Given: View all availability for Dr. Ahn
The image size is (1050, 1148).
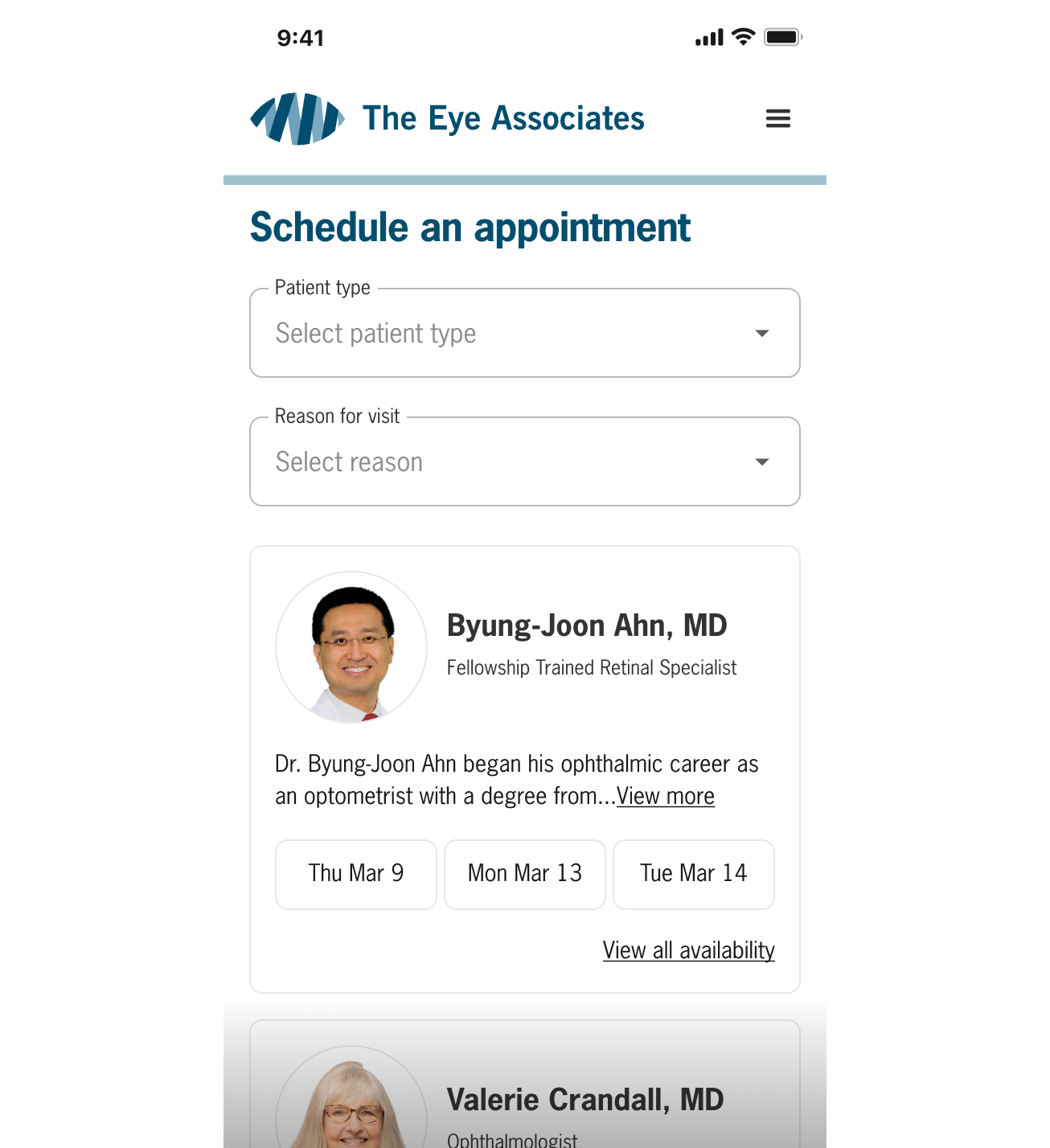Looking at the screenshot, I should tap(688, 950).
